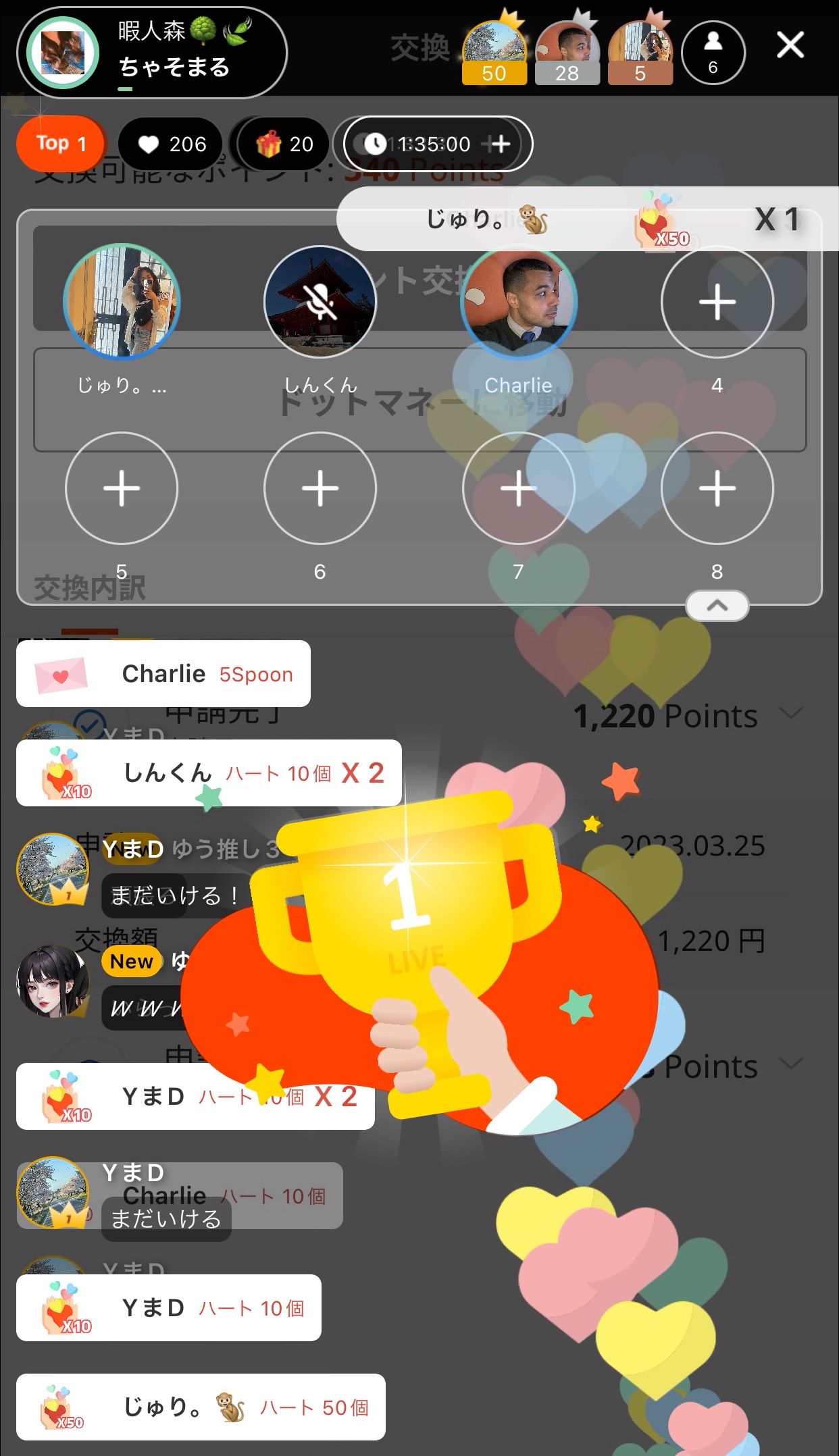The height and width of the screenshot is (1456, 839).
Task: Collapse the seats panel with the chevron
Action: [x=717, y=605]
